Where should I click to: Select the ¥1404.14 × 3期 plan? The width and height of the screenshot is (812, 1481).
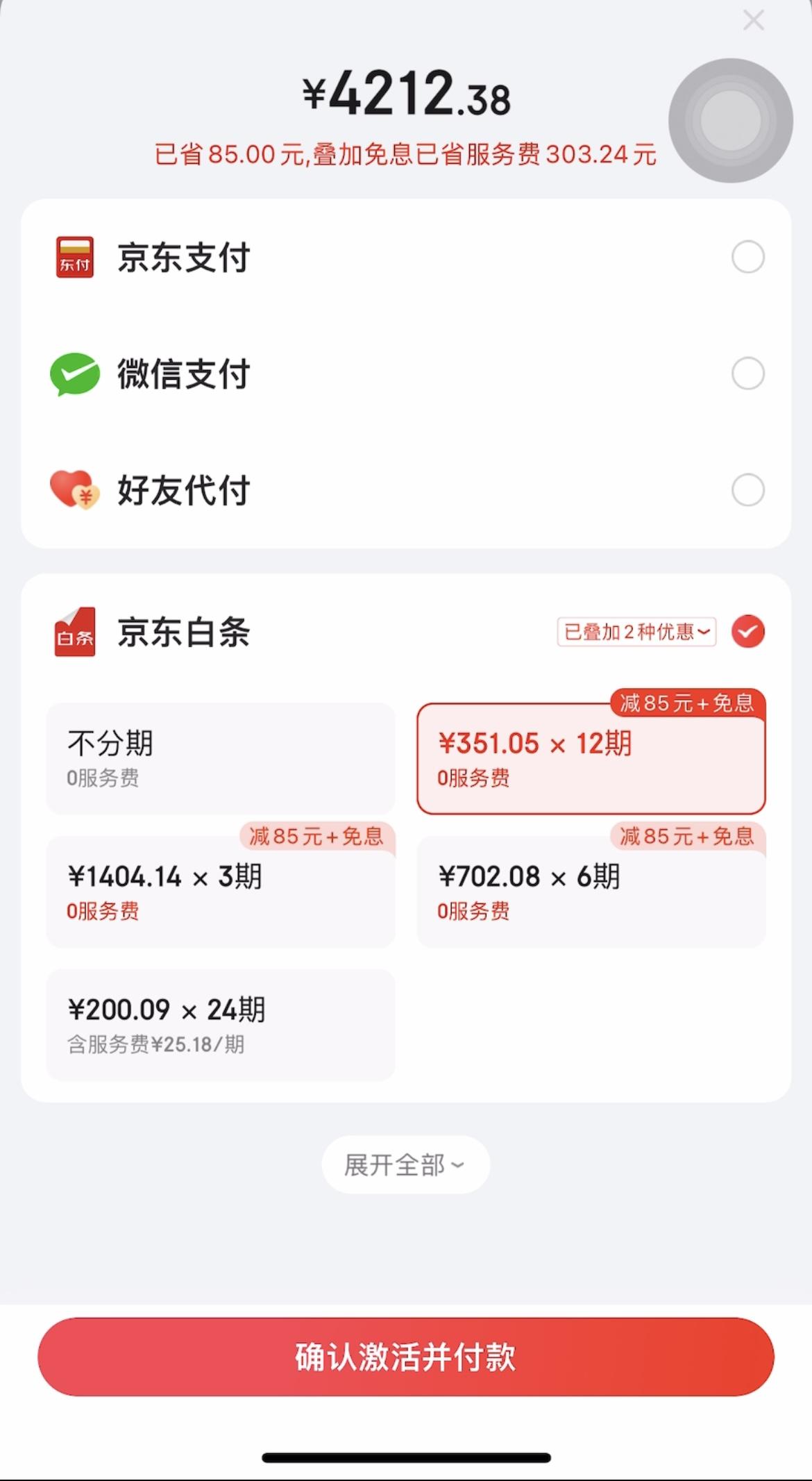221,892
